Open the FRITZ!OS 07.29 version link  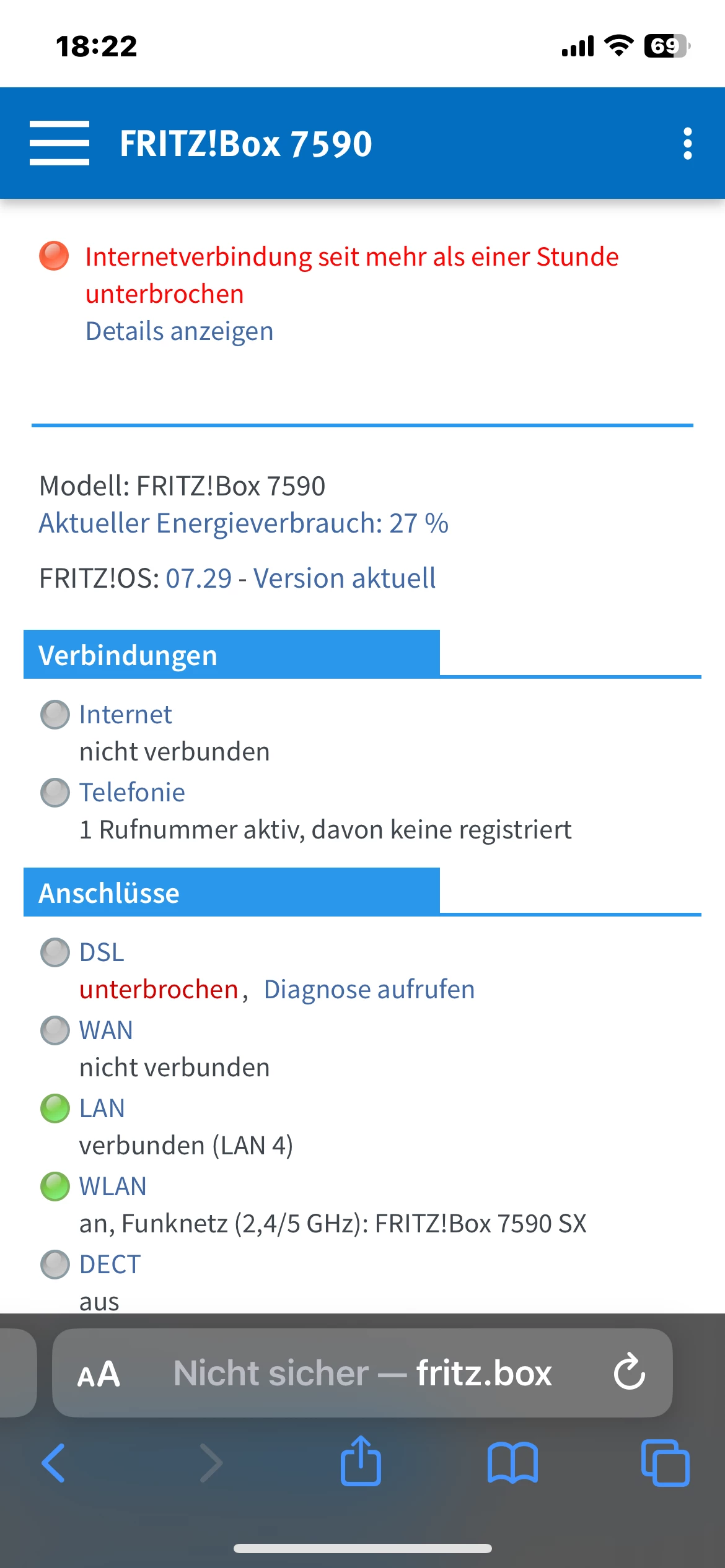[199, 578]
